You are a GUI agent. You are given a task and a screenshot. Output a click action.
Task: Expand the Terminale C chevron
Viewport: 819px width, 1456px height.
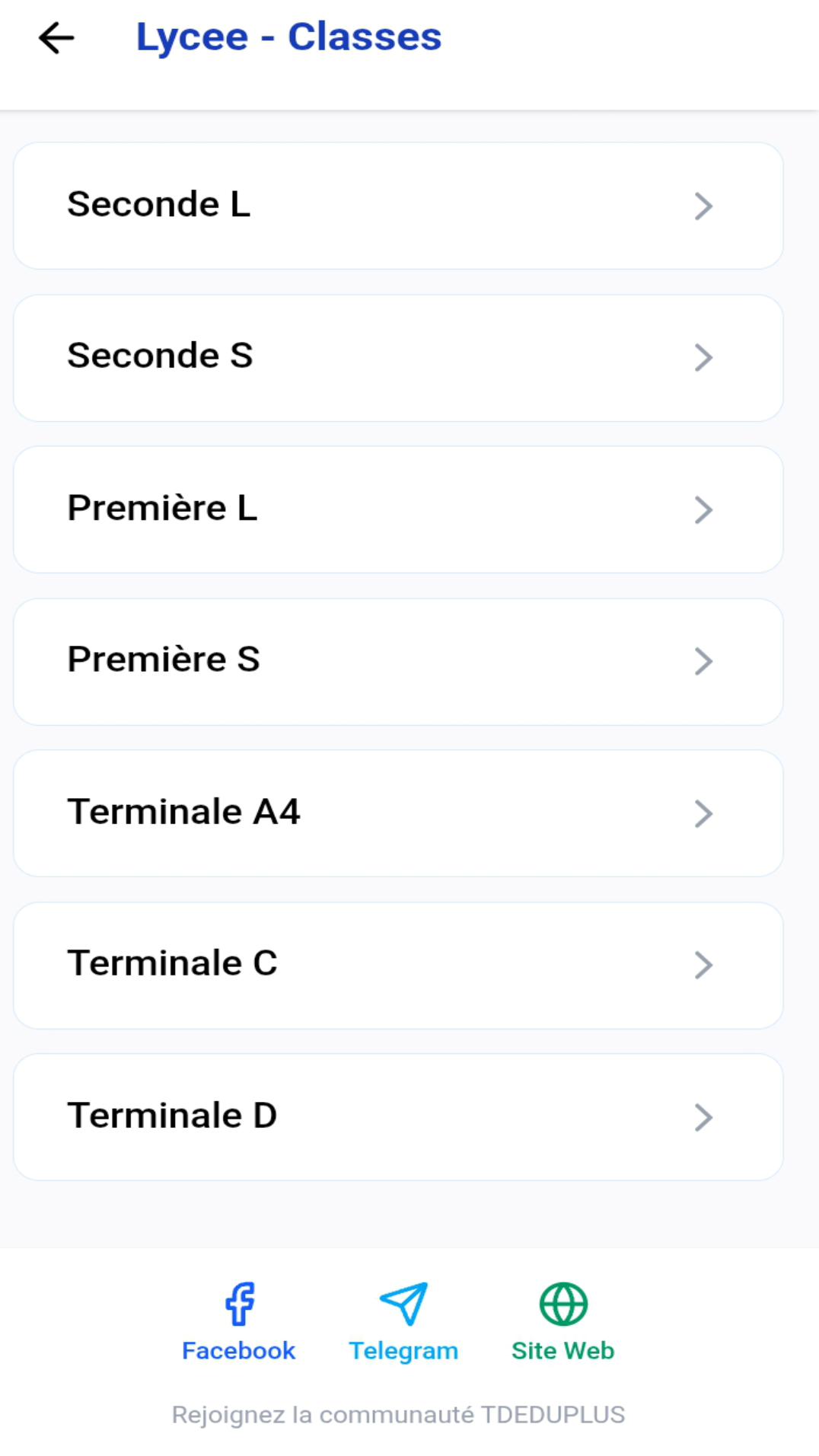click(704, 965)
